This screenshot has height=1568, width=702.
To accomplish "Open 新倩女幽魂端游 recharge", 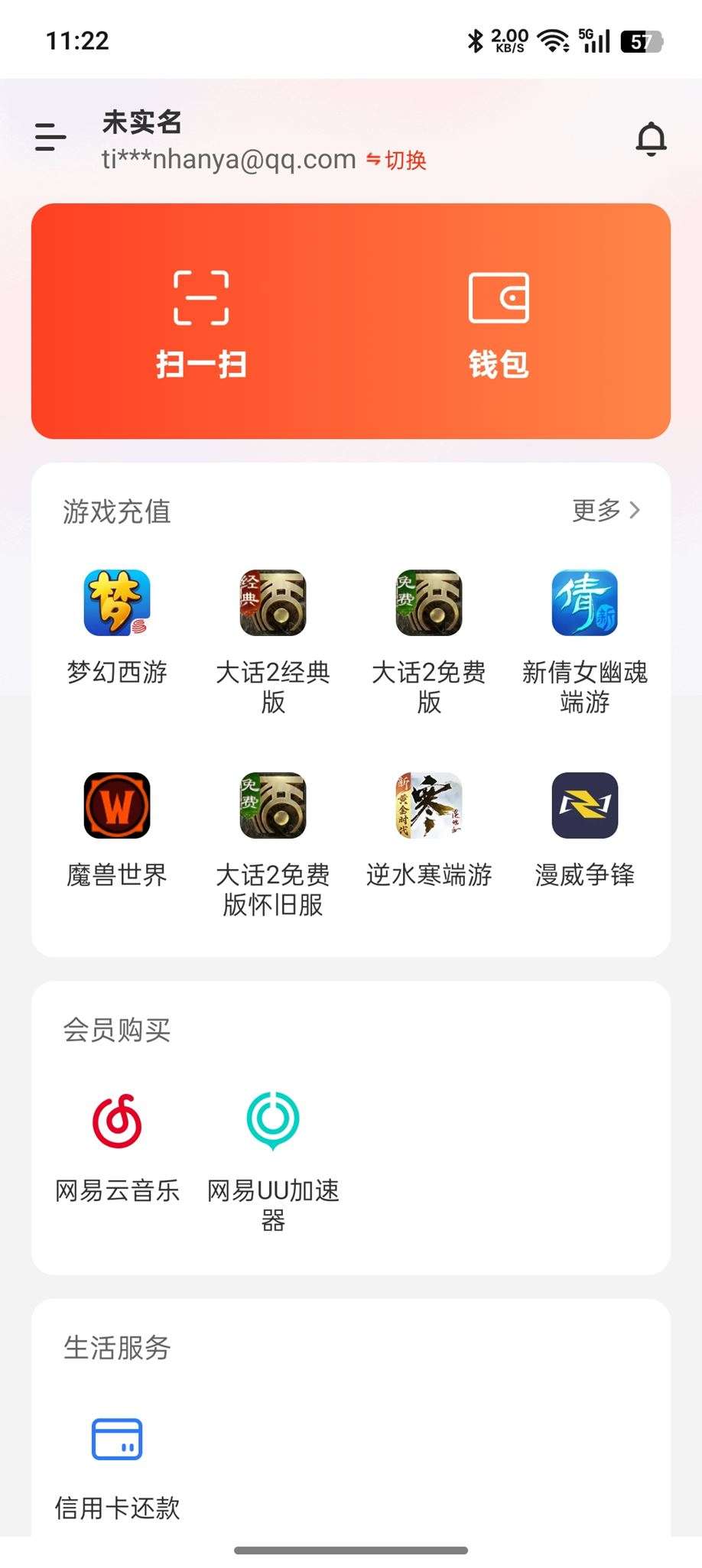I will pos(584,604).
